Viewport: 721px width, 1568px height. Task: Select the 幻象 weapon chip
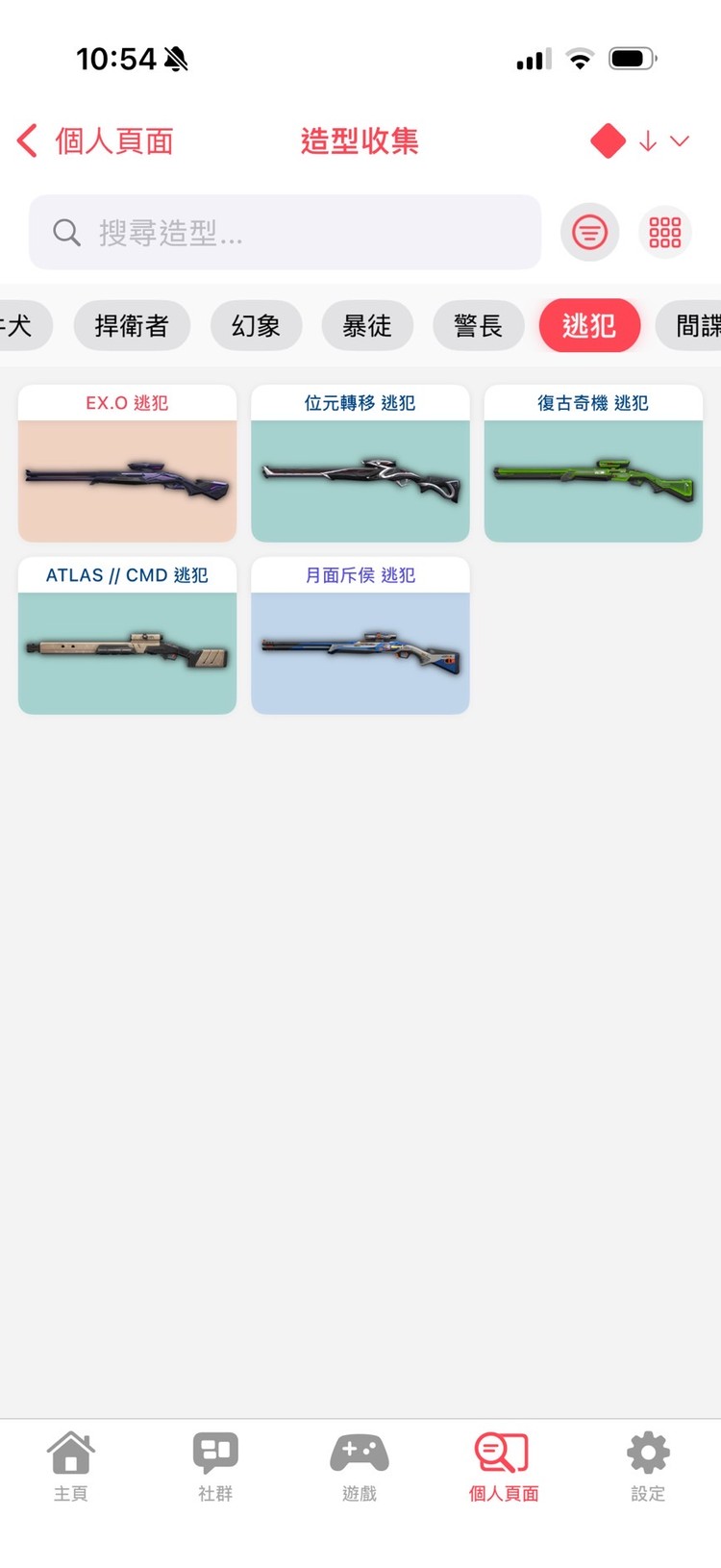coord(256,326)
